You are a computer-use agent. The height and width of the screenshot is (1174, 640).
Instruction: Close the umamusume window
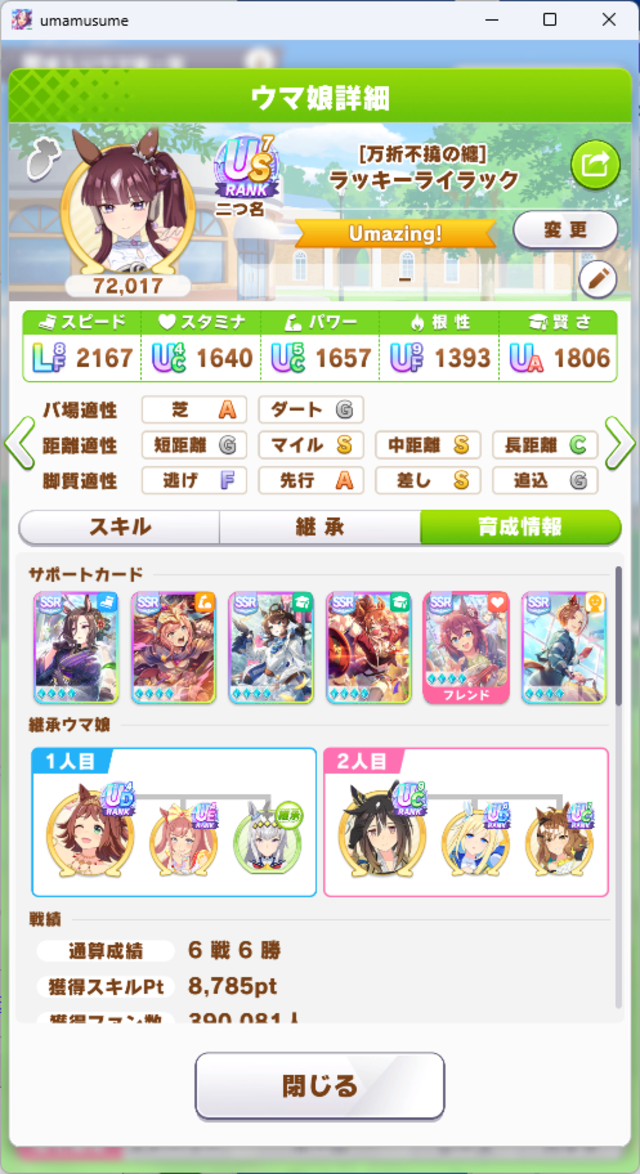tap(609, 19)
